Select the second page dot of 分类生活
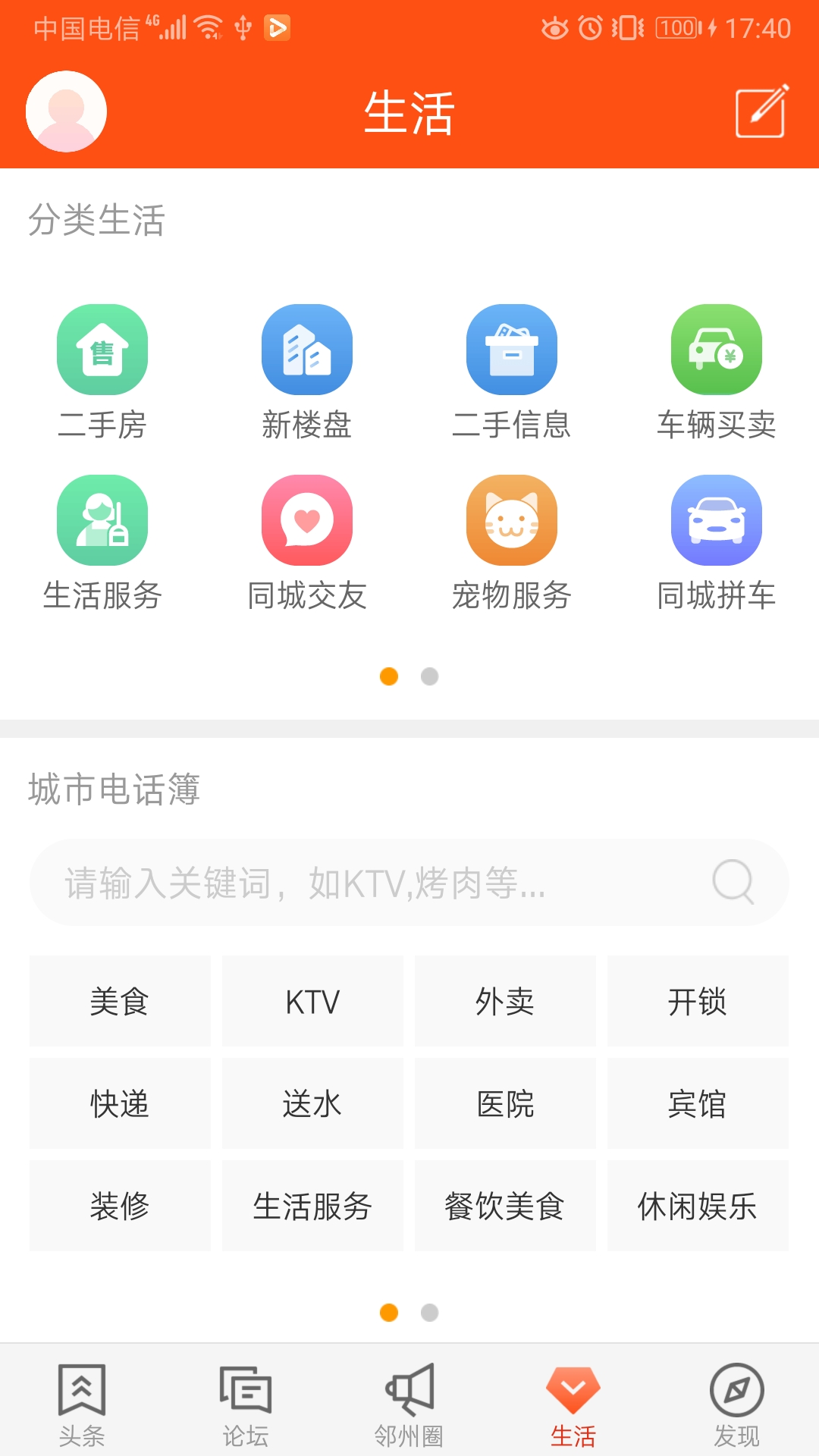819x1456 pixels. (429, 676)
